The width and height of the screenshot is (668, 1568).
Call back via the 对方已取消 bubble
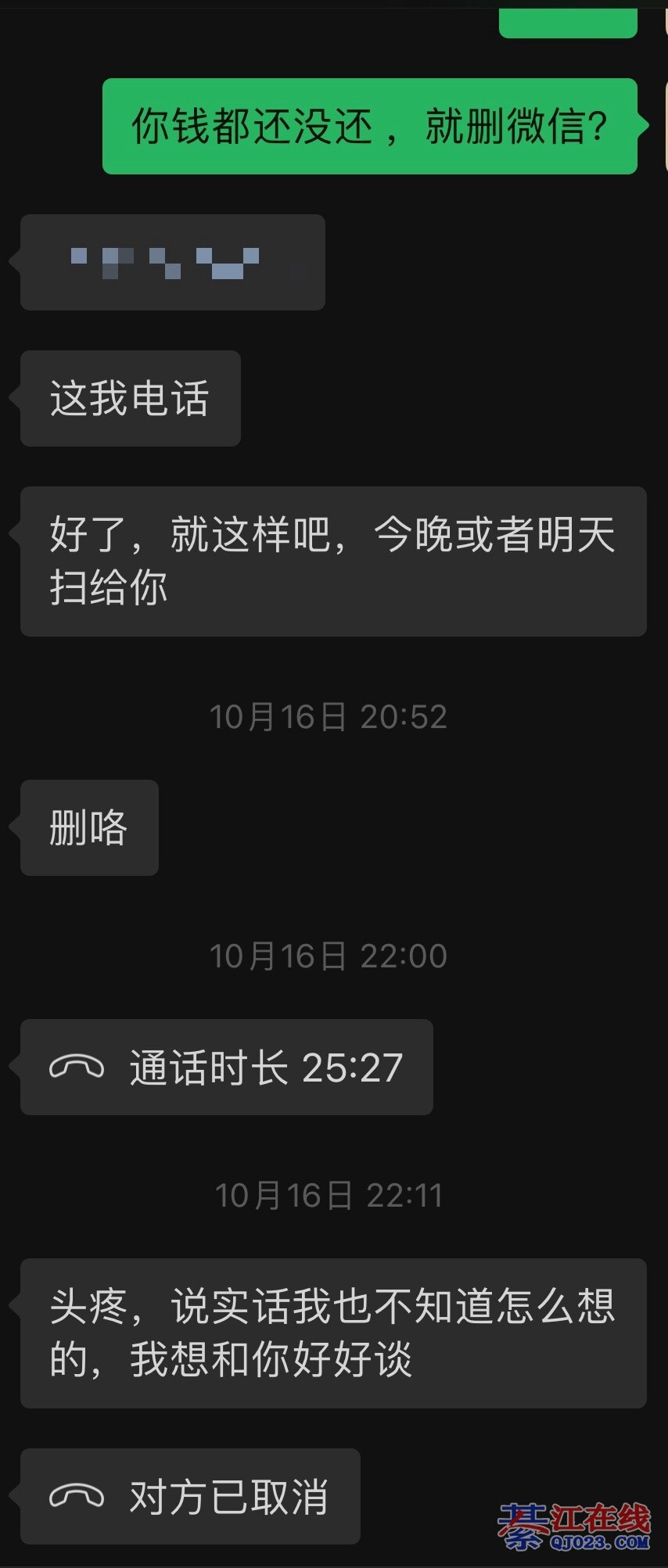pos(190,1497)
